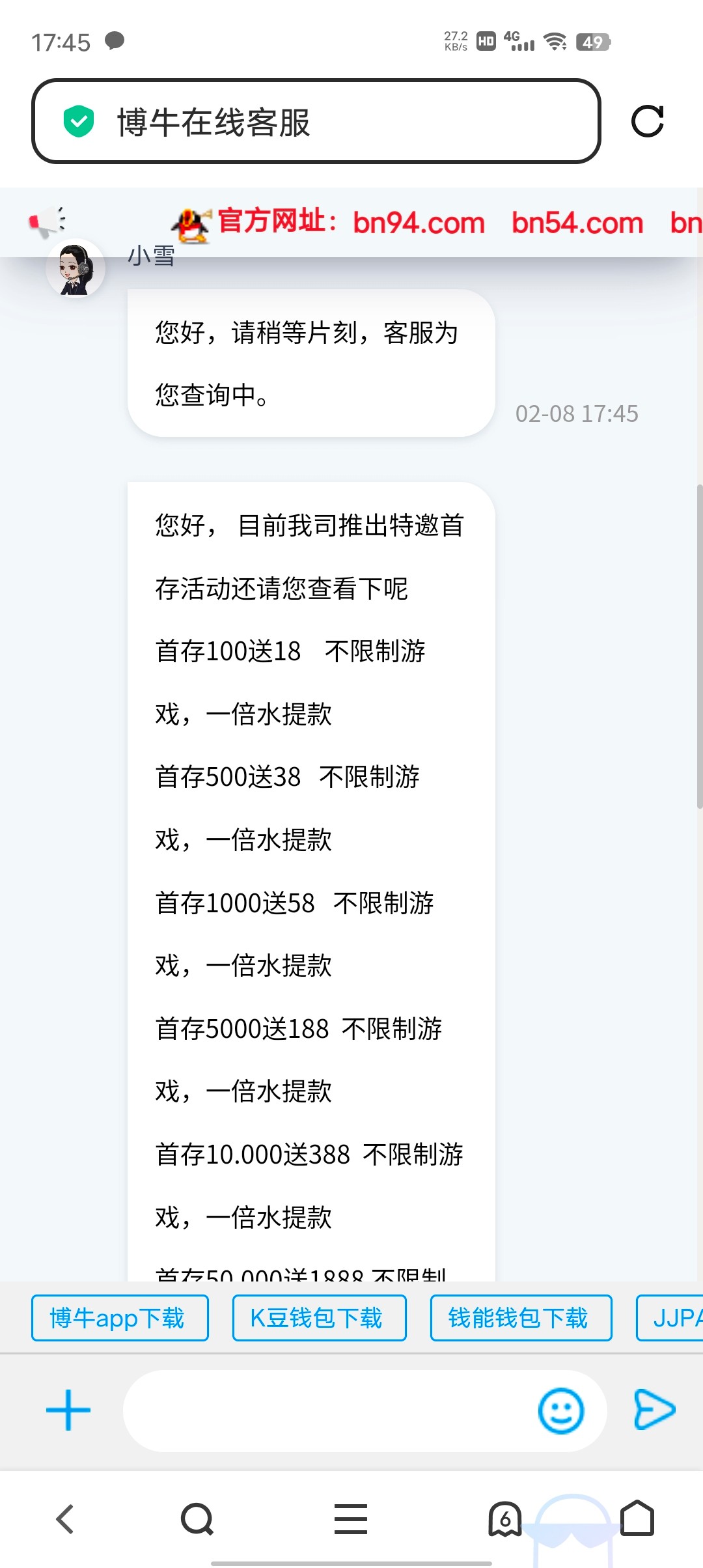Send the message with the arrow icon
Screen dimensions: 703x1568
pos(654,1410)
